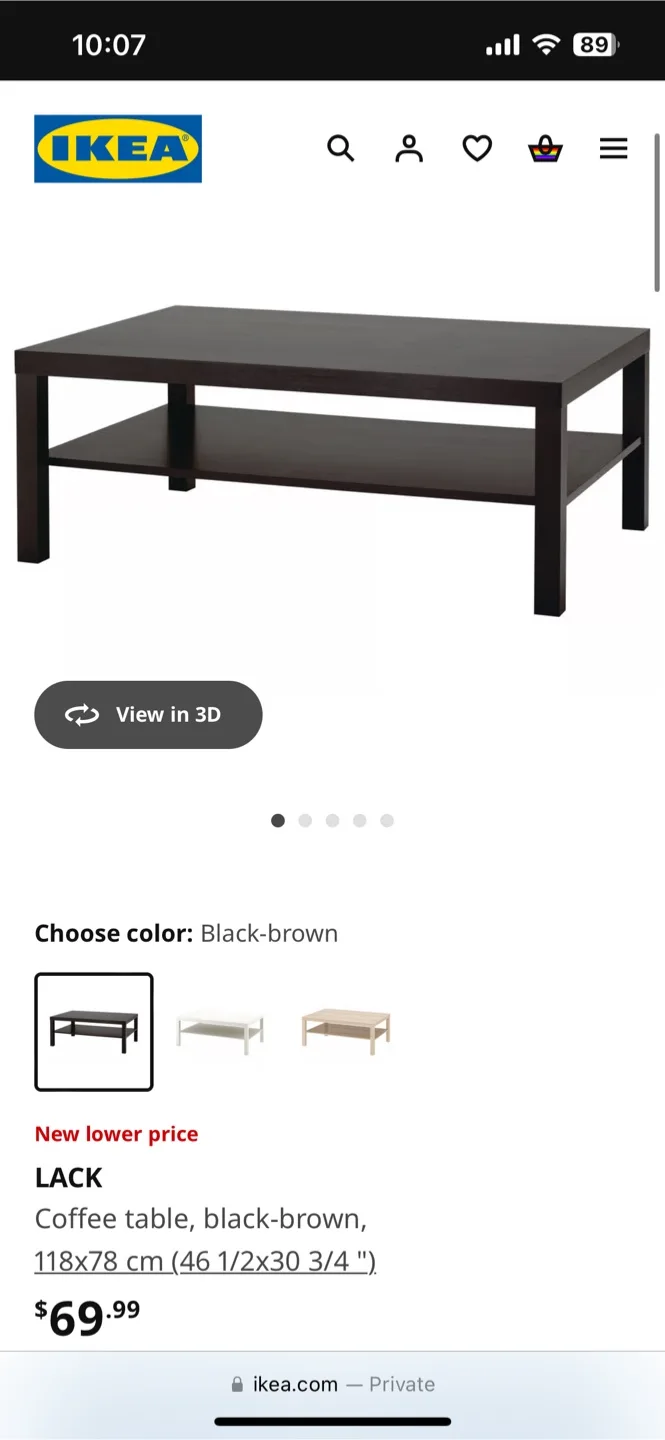Tap the IKEA logo to go home
This screenshot has height=1440, width=665.
tap(118, 149)
